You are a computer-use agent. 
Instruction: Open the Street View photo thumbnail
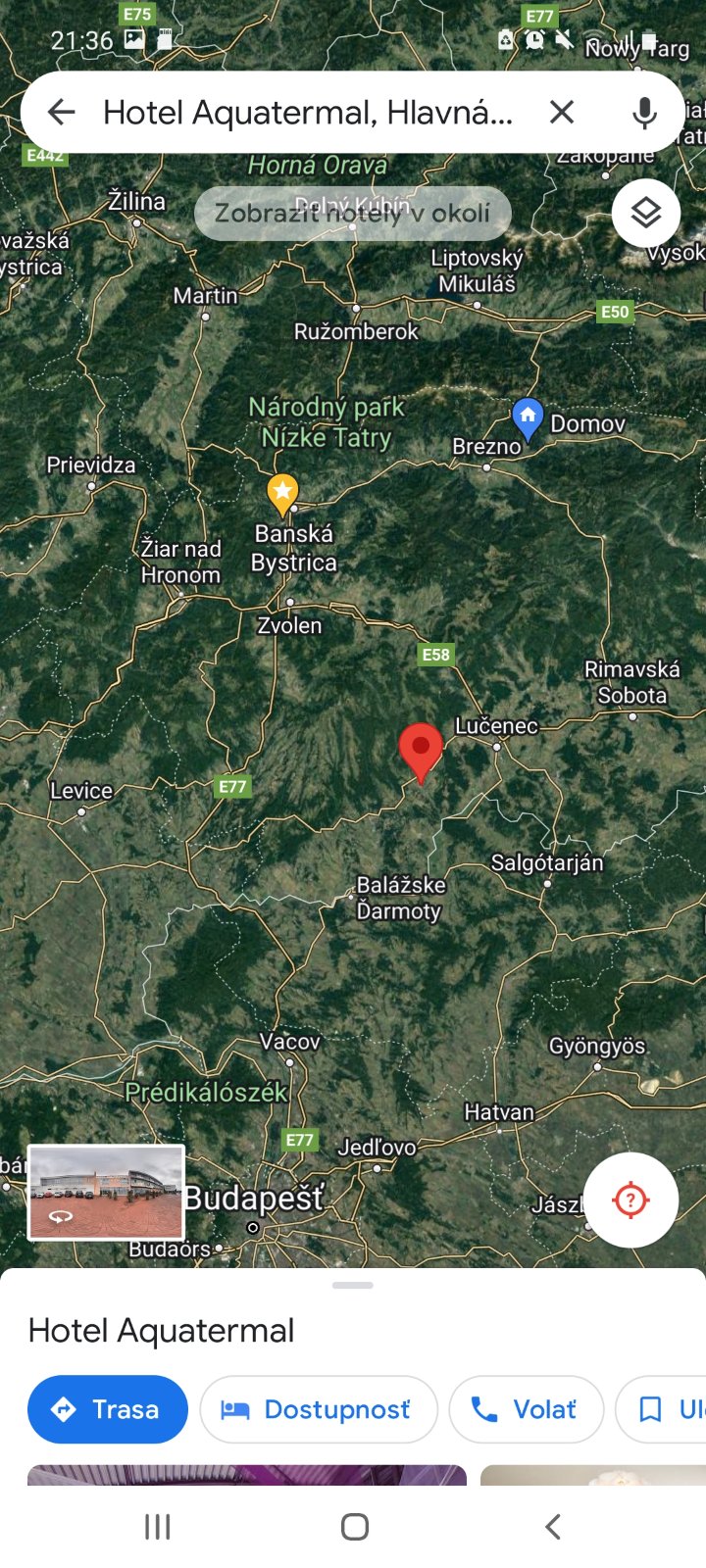(x=106, y=1193)
